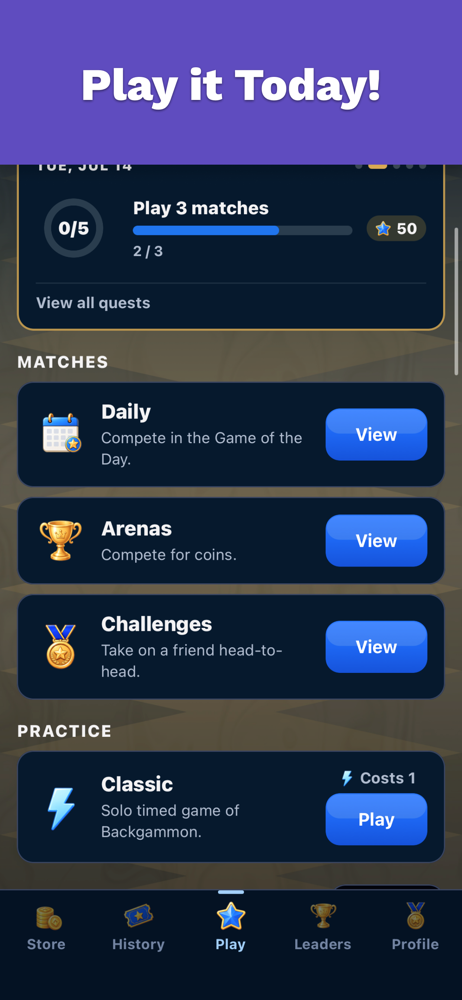The height and width of the screenshot is (1000, 462).
Task: Play the Classic practice game
Action: tap(376, 820)
